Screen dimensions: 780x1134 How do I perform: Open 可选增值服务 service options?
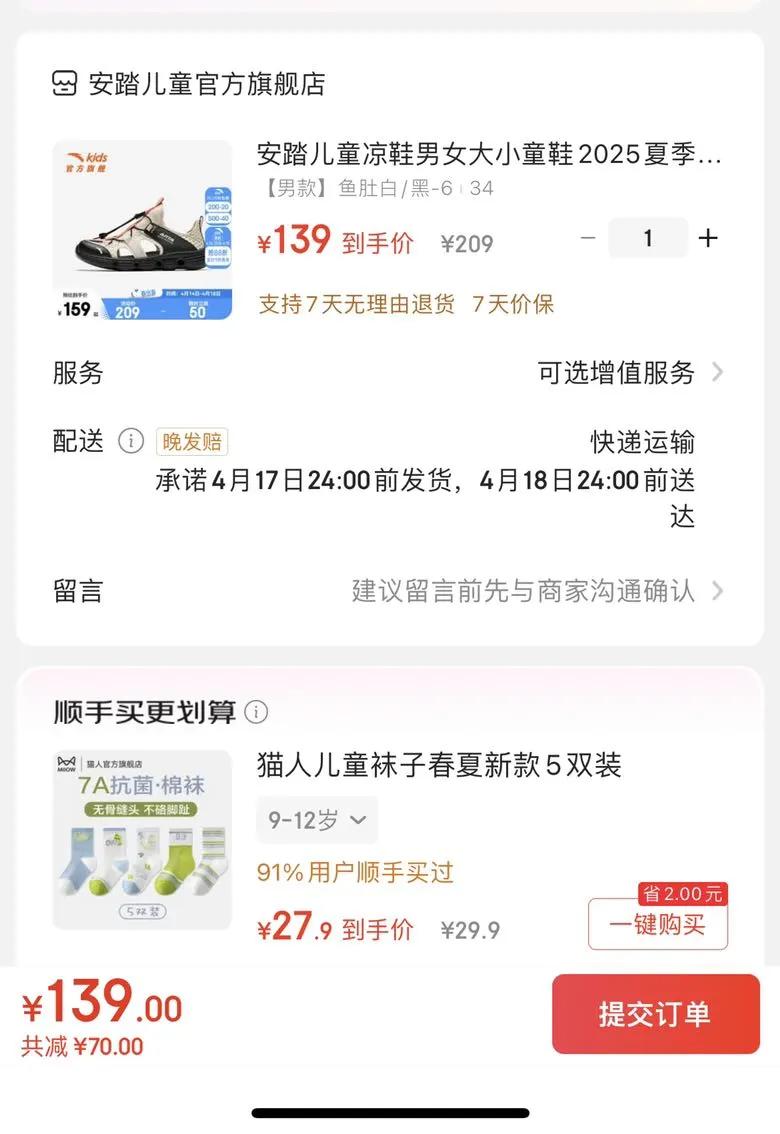(x=630, y=372)
